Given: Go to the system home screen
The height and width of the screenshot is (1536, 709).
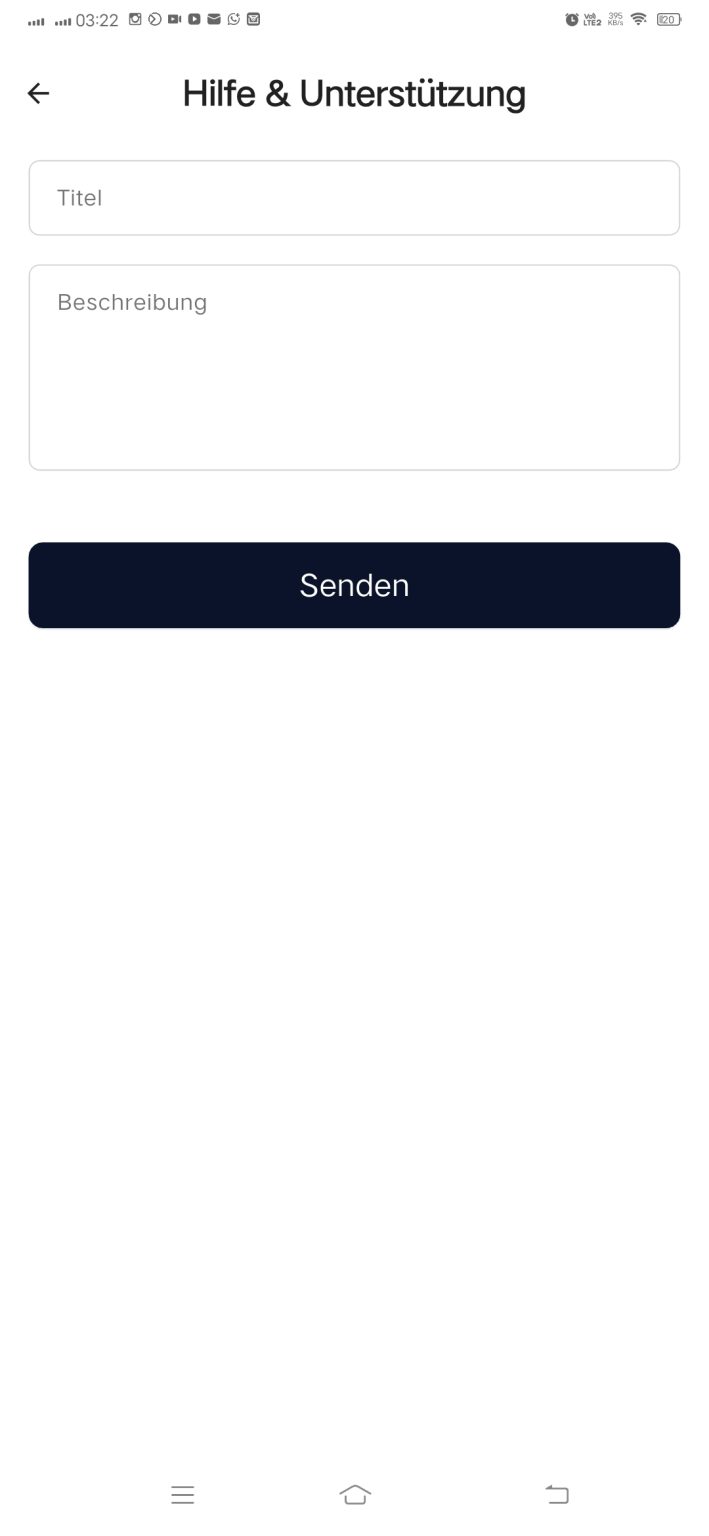Looking at the screenshot, I should pyautogui.click(x=355, y=1495).
